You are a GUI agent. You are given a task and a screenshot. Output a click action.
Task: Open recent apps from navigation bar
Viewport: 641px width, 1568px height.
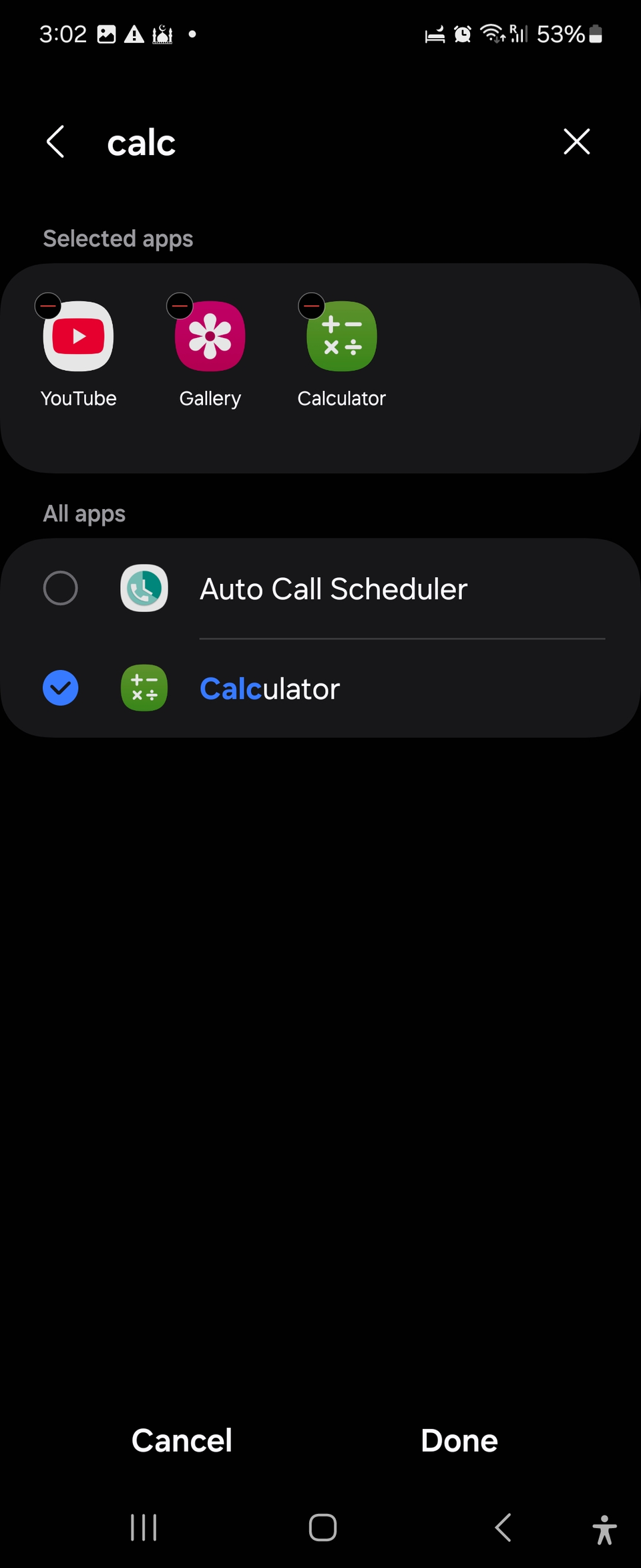pos(144,1527)
